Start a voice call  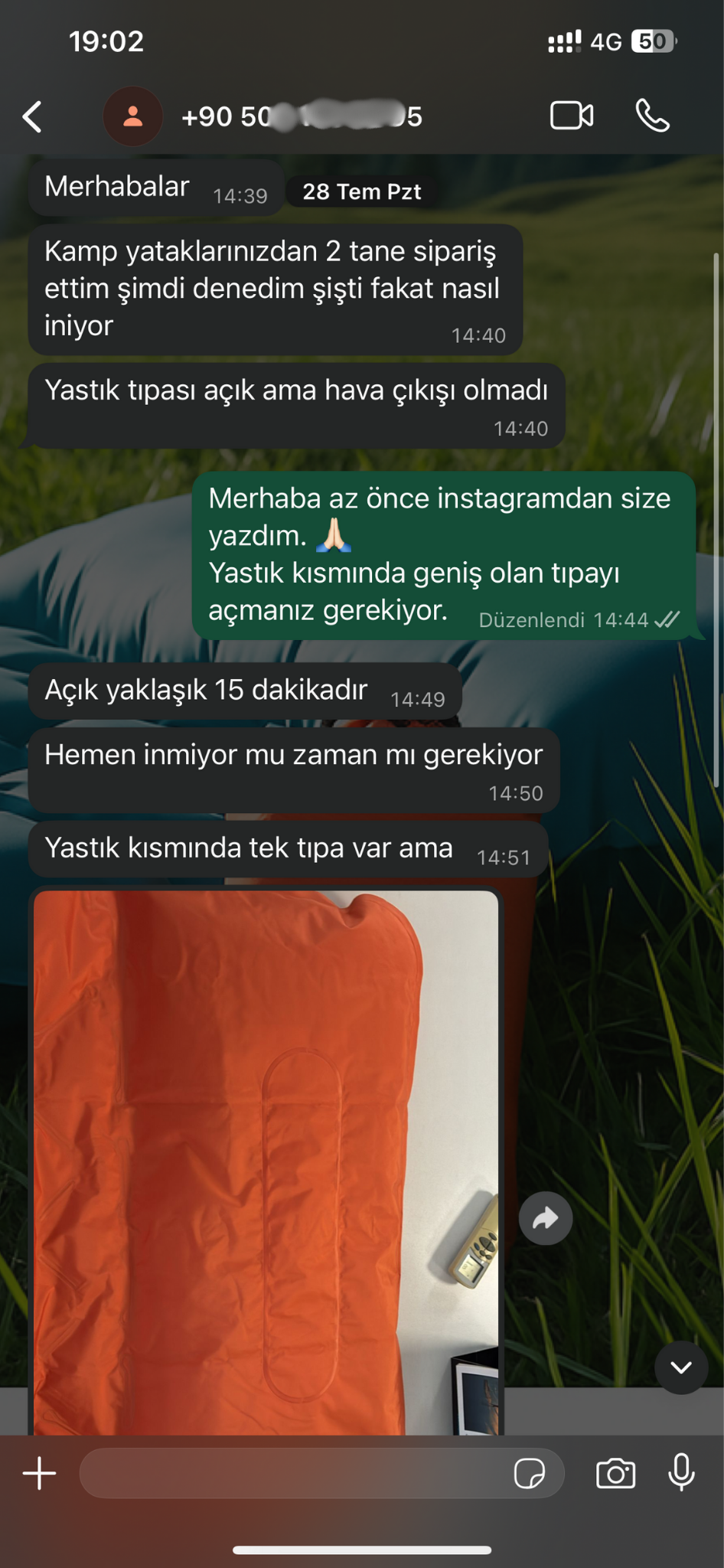pos(653,116)
